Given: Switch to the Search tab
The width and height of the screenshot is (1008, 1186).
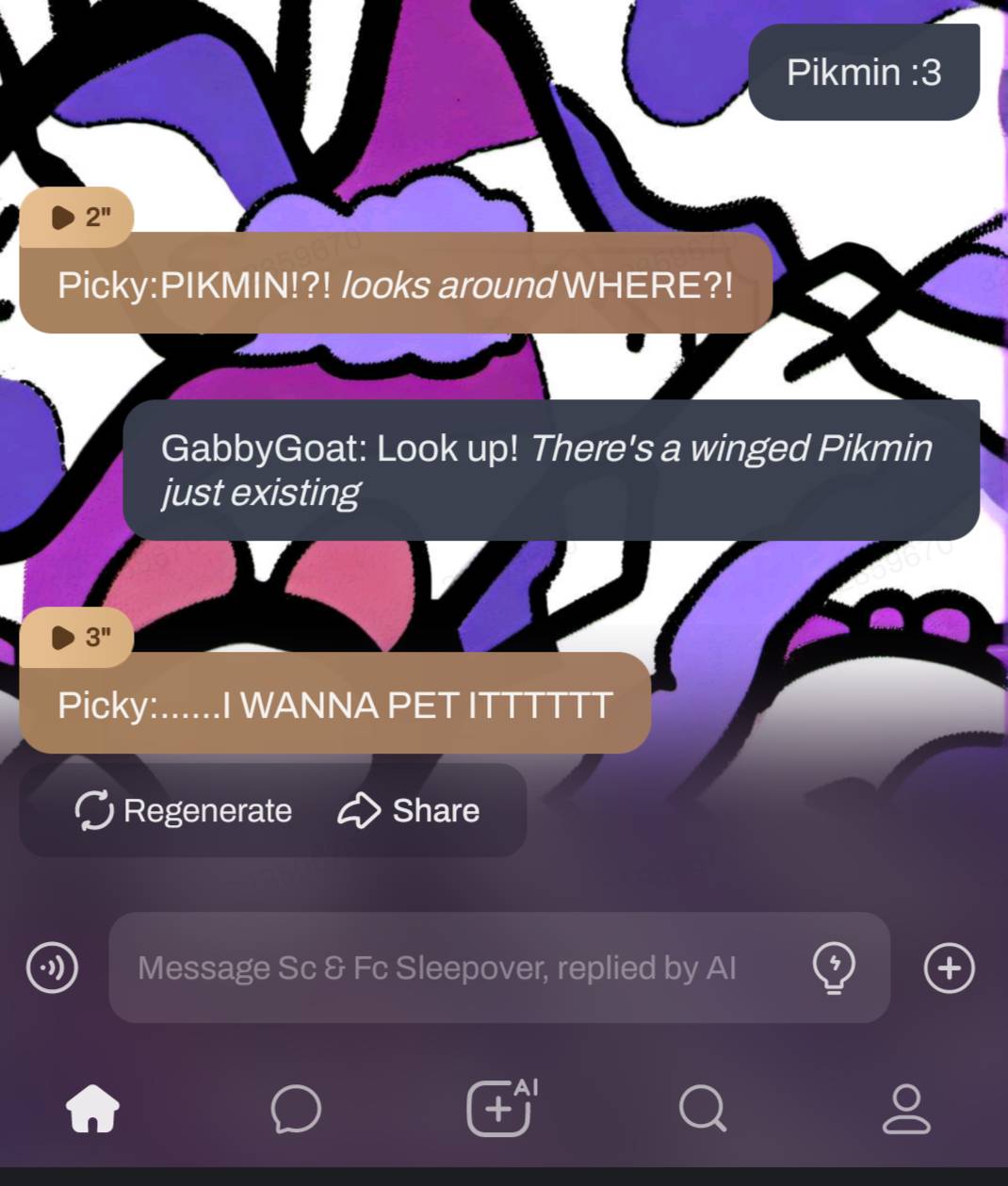Looking at the screenshot, I should (x=703, y=1109).
